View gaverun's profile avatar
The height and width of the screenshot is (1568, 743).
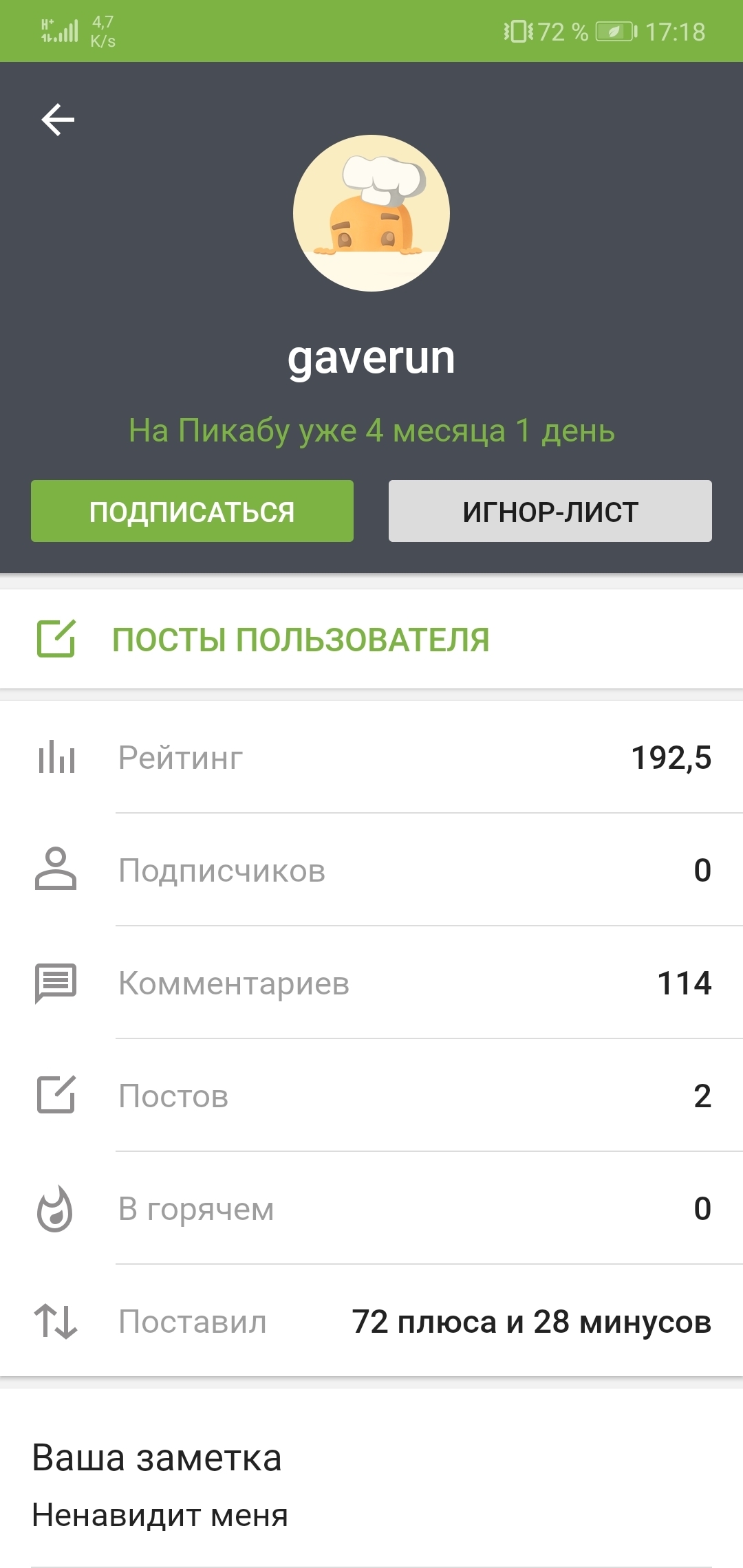pyautogui.click(x=371, y=213)
